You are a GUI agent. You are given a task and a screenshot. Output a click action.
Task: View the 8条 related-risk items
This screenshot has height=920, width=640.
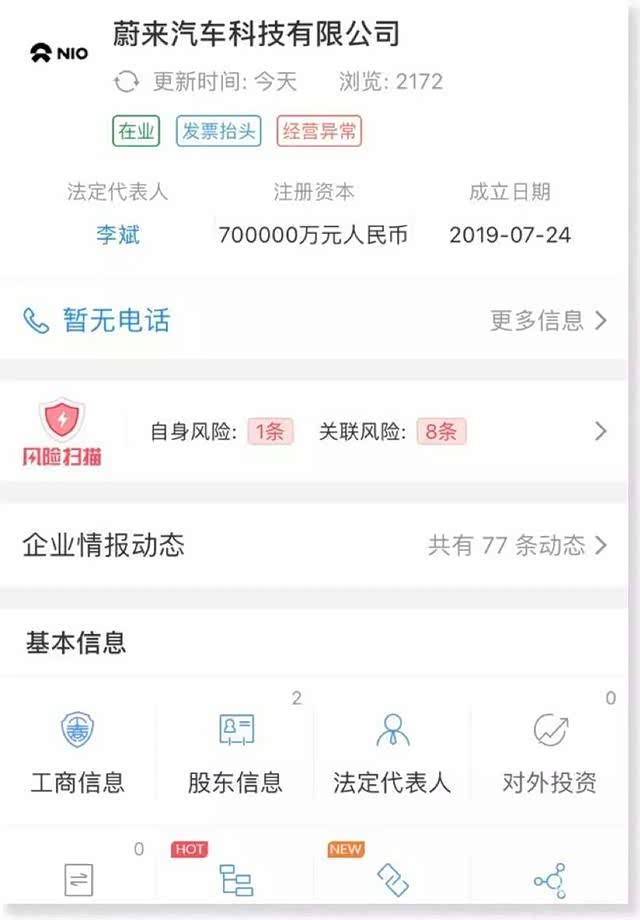pyautogui.click(x=441, y=432)
